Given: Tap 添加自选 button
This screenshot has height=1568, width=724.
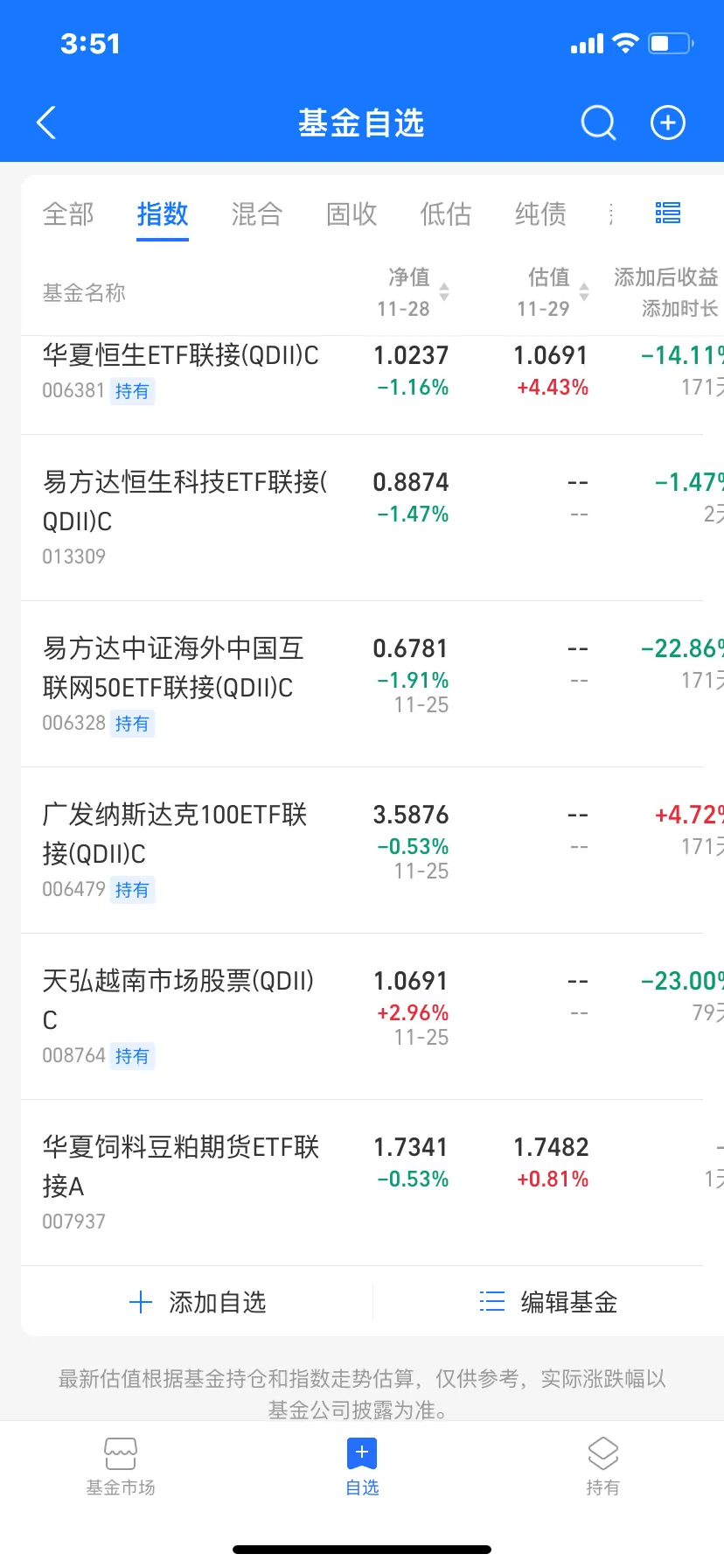Looking at the screenshot, I should coord(198,1302).
